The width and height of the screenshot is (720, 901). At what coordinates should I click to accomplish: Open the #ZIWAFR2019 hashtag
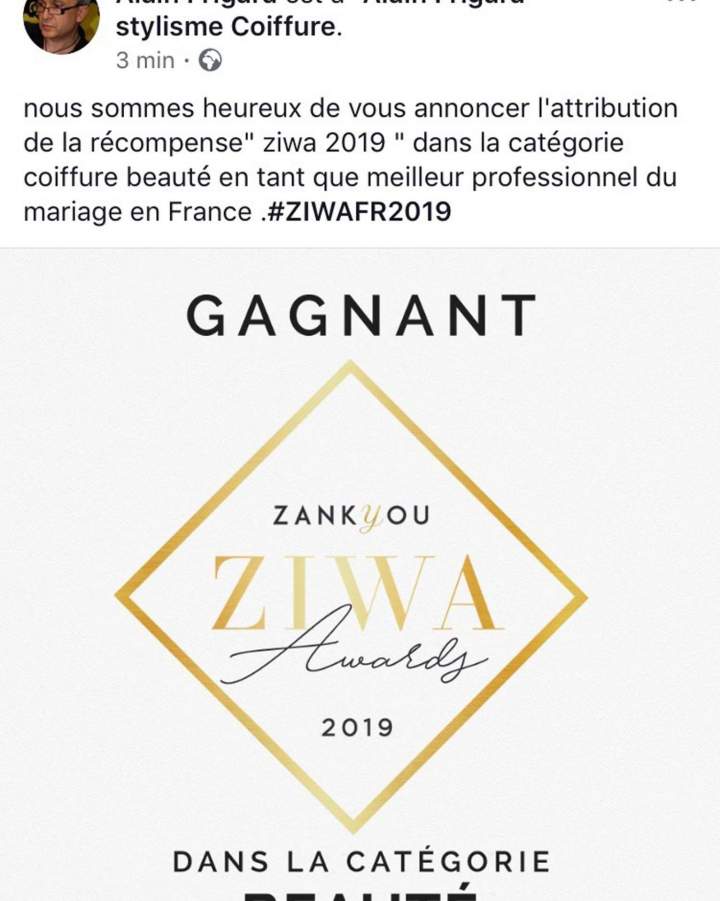[x=359, y=212]
